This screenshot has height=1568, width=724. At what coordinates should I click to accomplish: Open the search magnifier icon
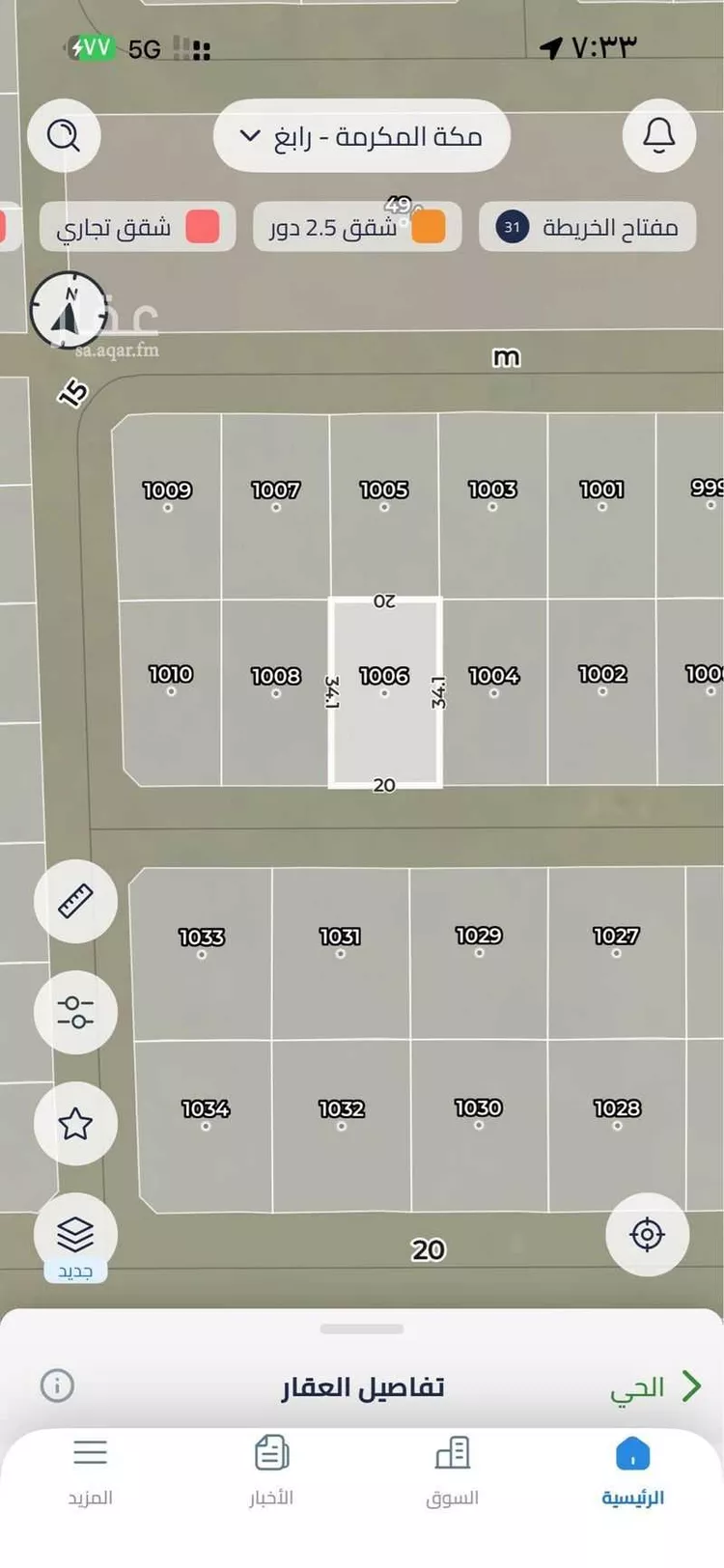click(64, 136)
